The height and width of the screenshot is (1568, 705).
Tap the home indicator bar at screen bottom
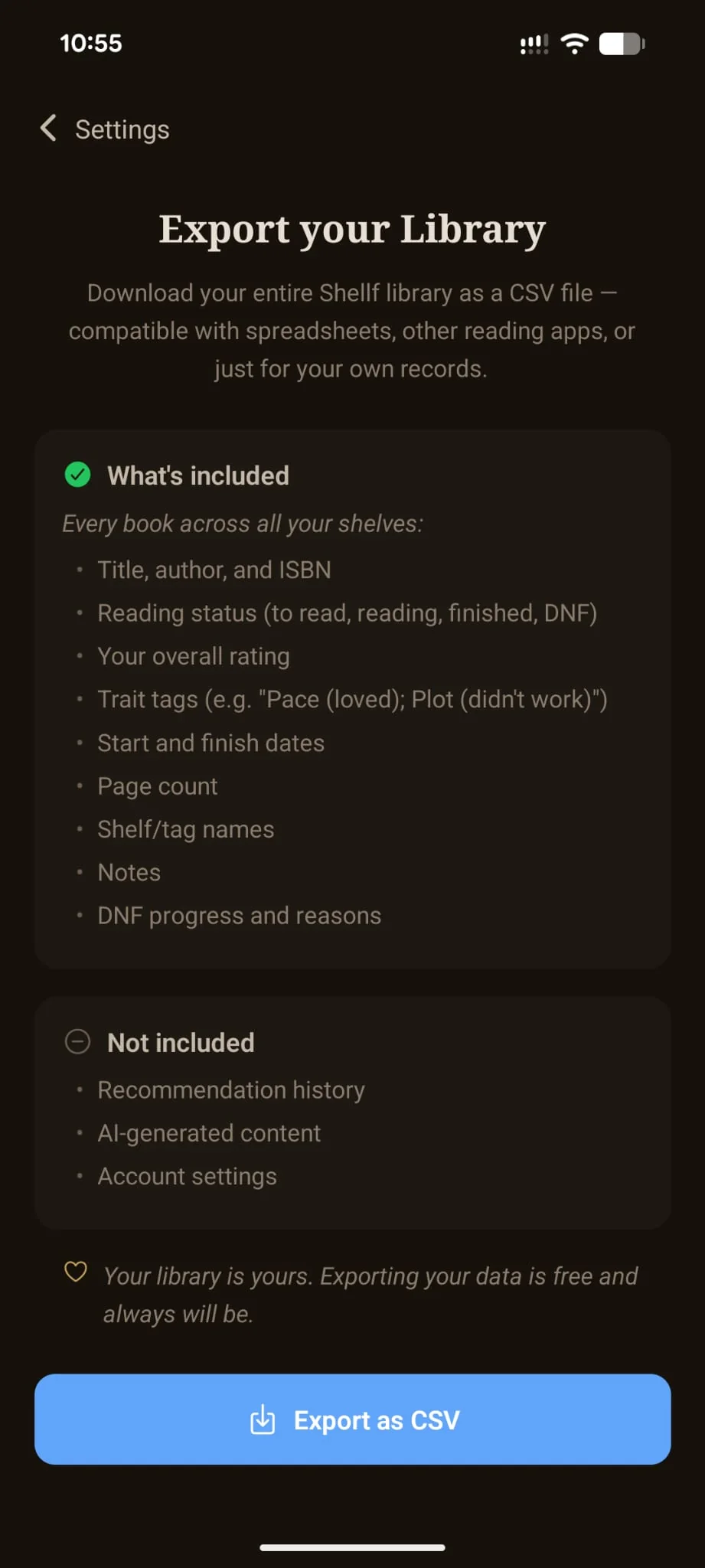pos(352,1547)
